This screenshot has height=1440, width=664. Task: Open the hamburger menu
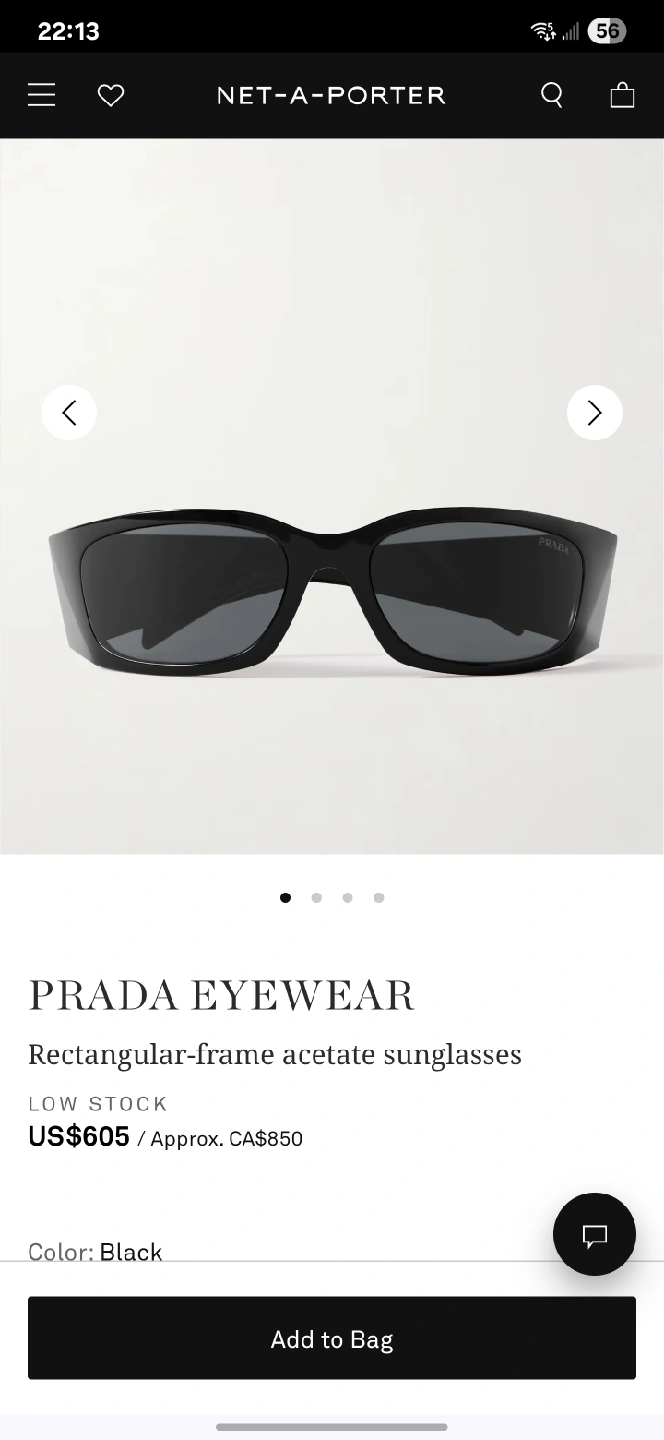pos(41,95)
